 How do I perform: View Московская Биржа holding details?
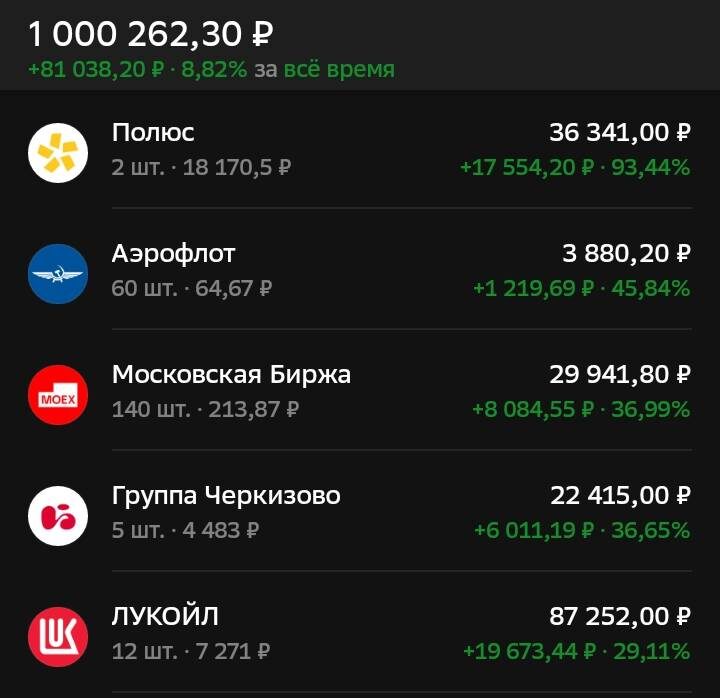coord(360,392)
